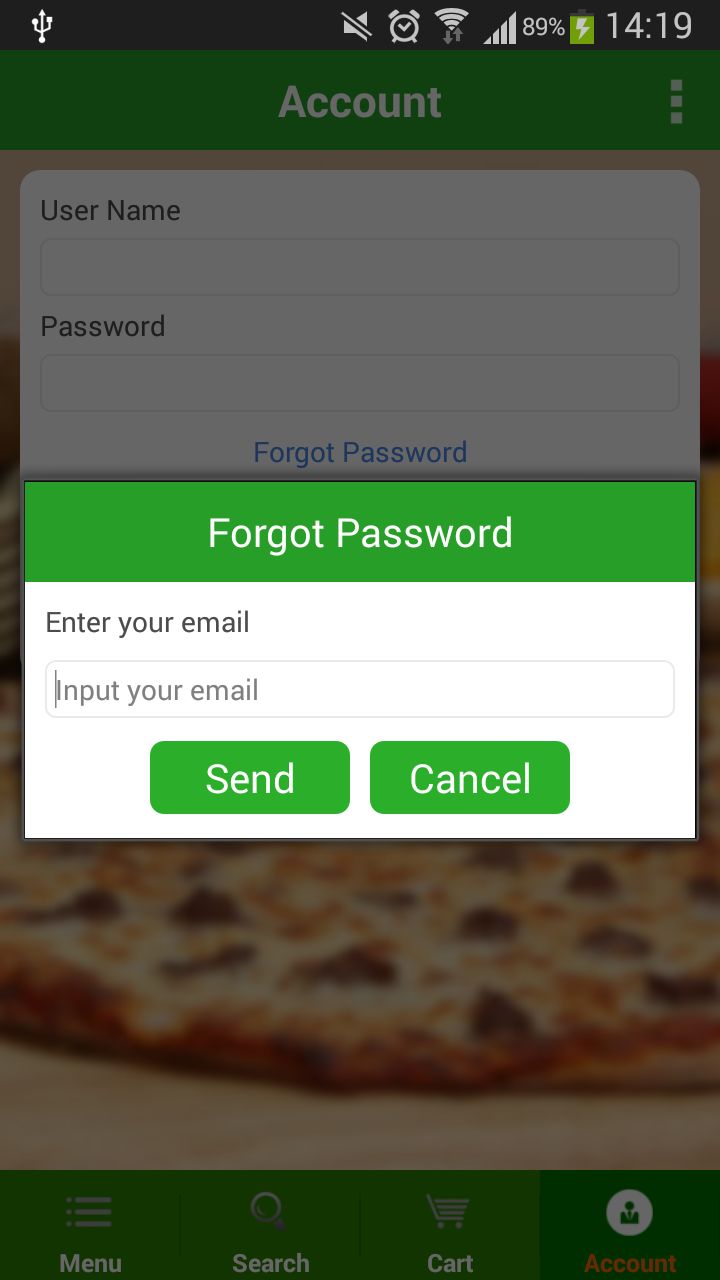Switch to the Search tab
This screenshot has height=1280, width=720.
click(x=270, y=1230)
